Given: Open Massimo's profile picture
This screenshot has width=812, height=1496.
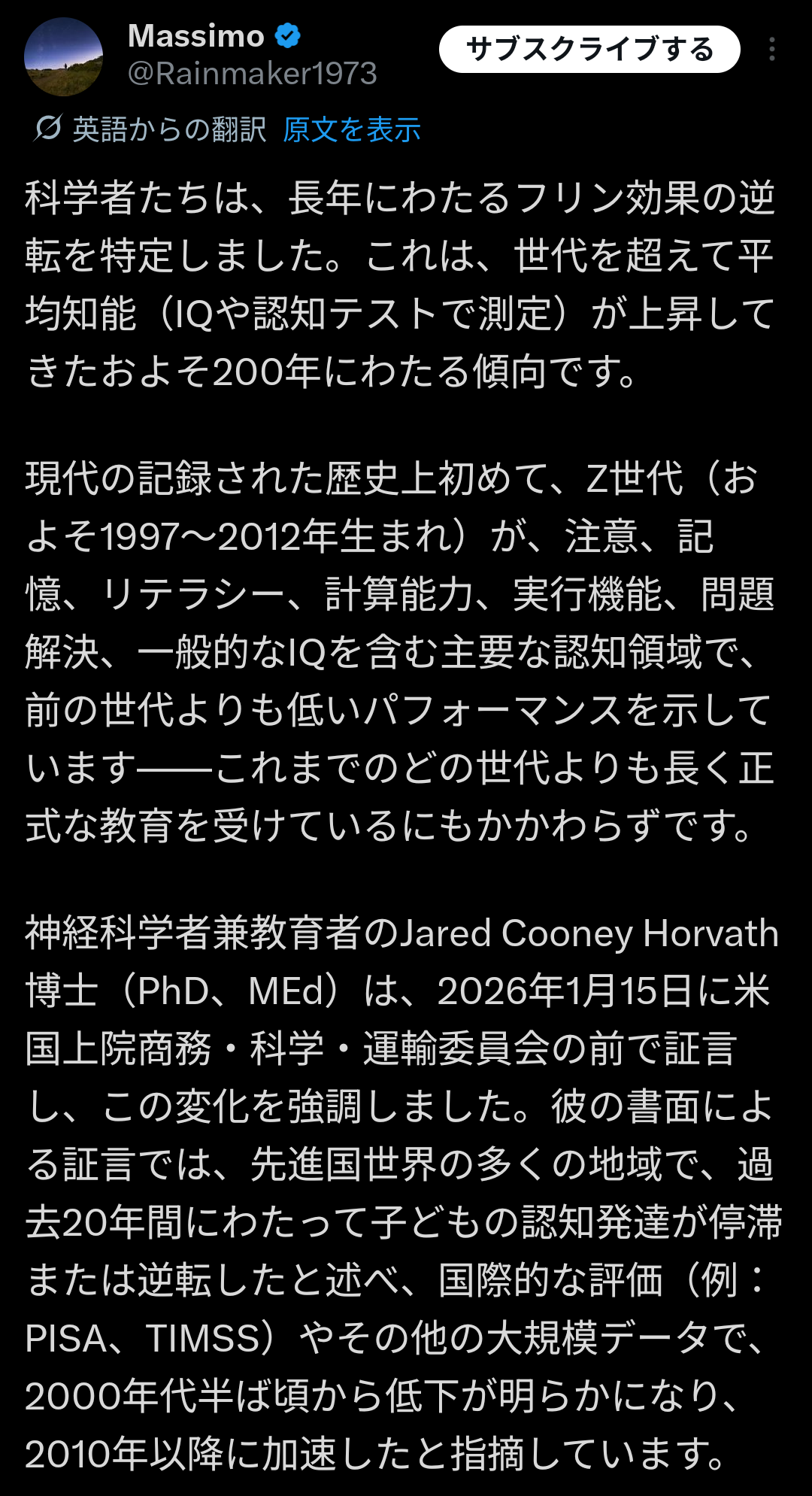Looking at the screenshot, I should point(63,57).
